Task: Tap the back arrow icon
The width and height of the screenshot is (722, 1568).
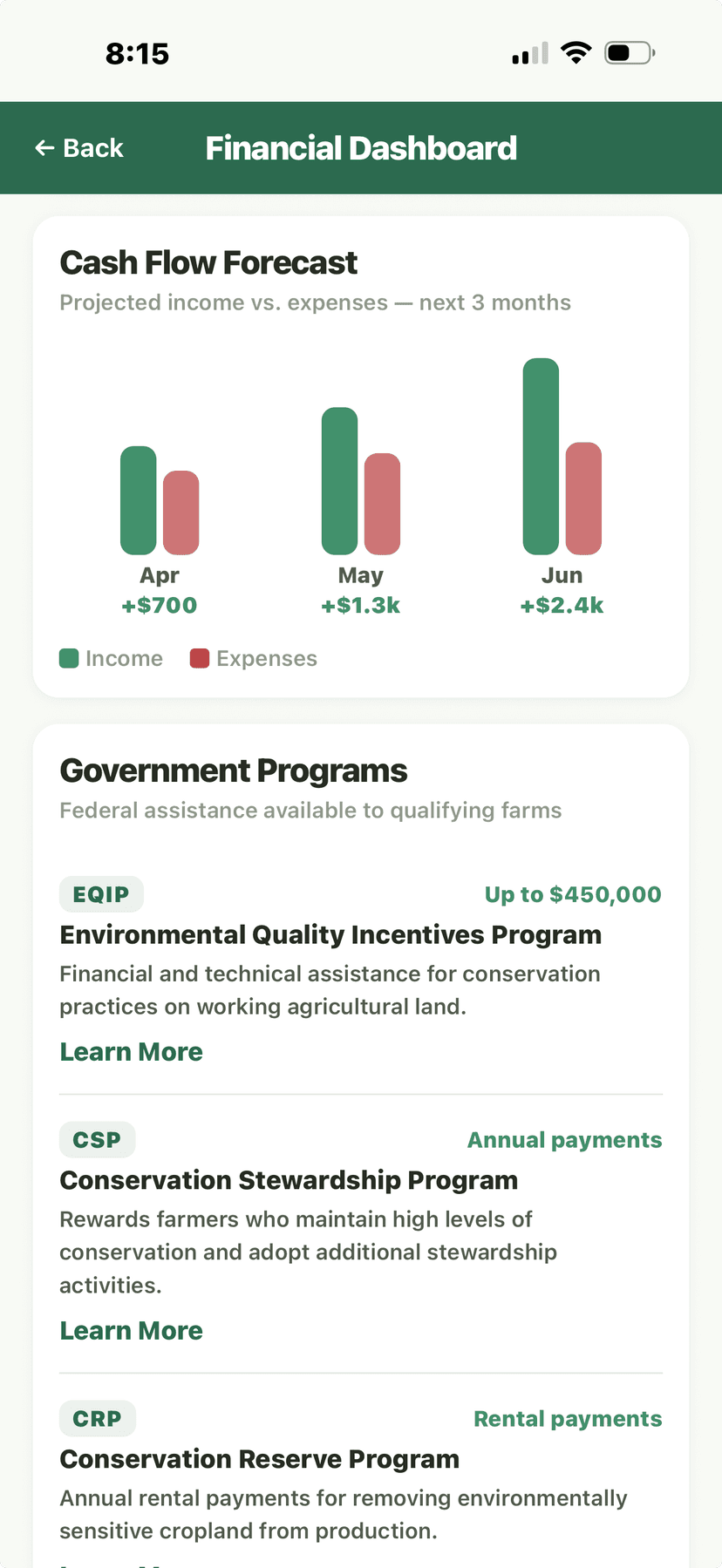Action: (44, 148)
